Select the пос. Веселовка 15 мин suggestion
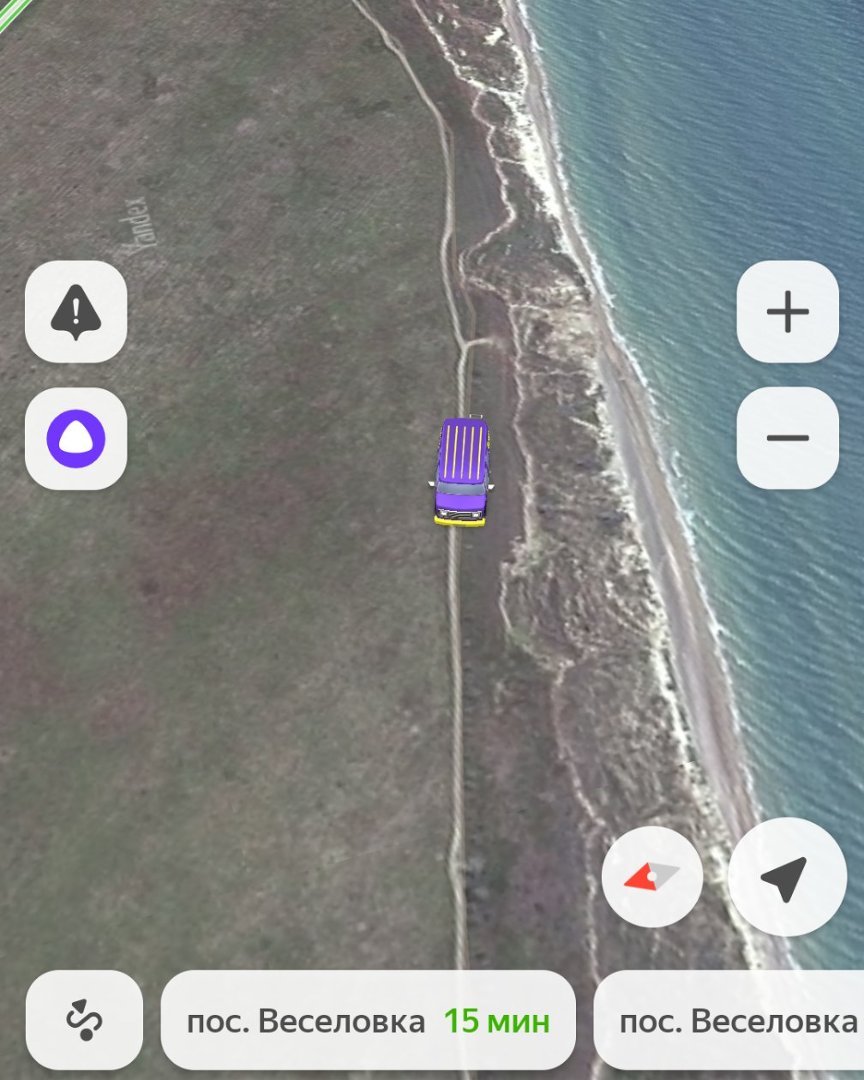864x1080 pixels. click(x=368, y=1020)
